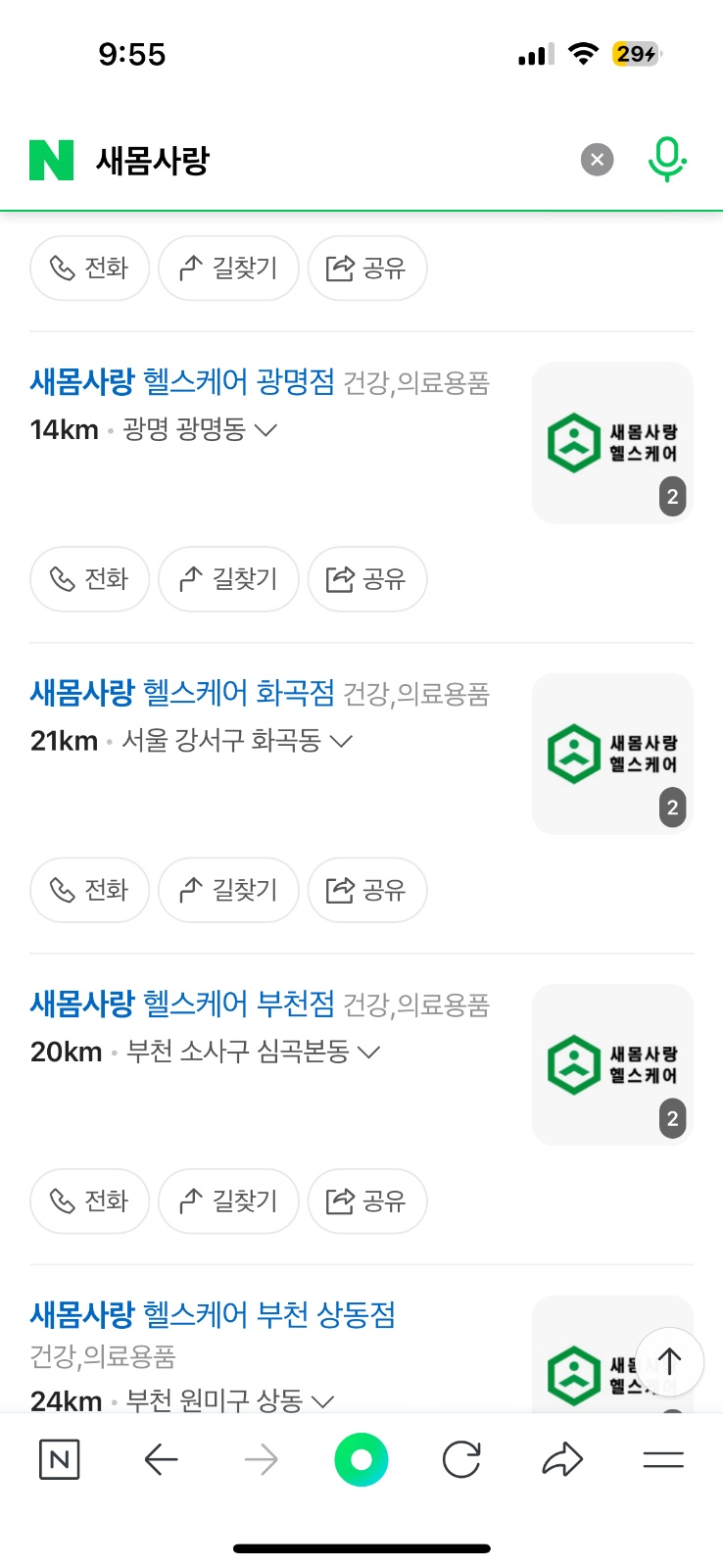Clear the search text 새몸사랑
The height and width of the screenshot is (1568, 723).
pos(597,160)
